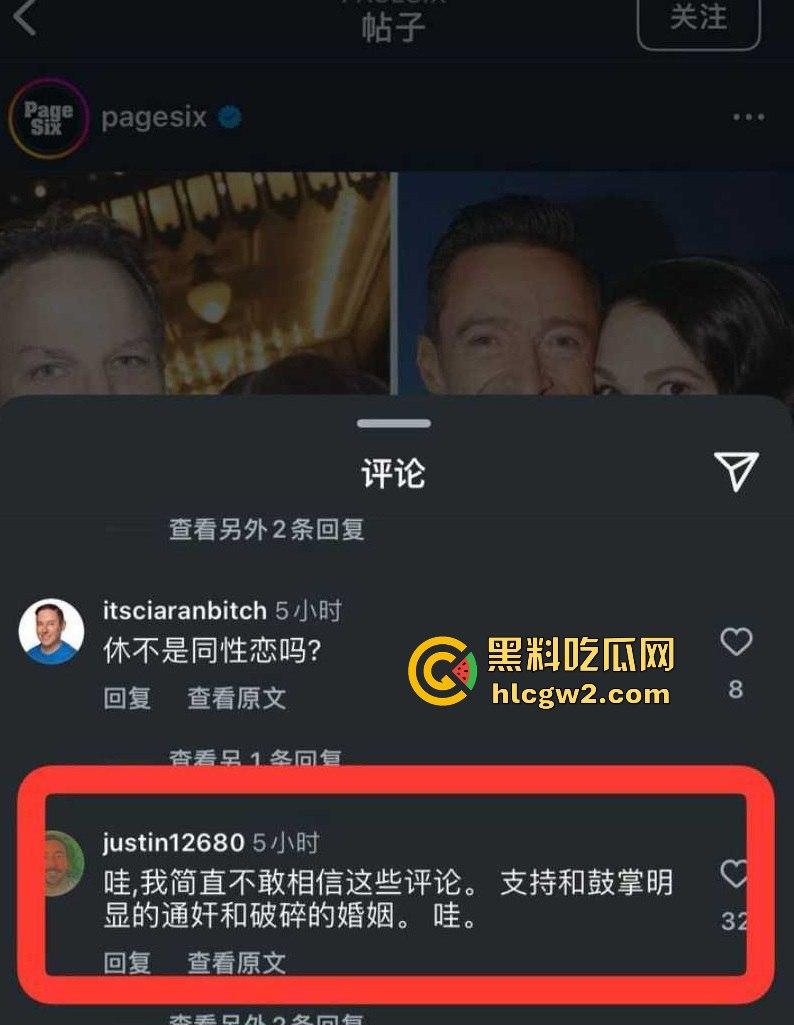Share the post via the paper plane icon
The image size is (794, 1025).
tap(736, 471)
